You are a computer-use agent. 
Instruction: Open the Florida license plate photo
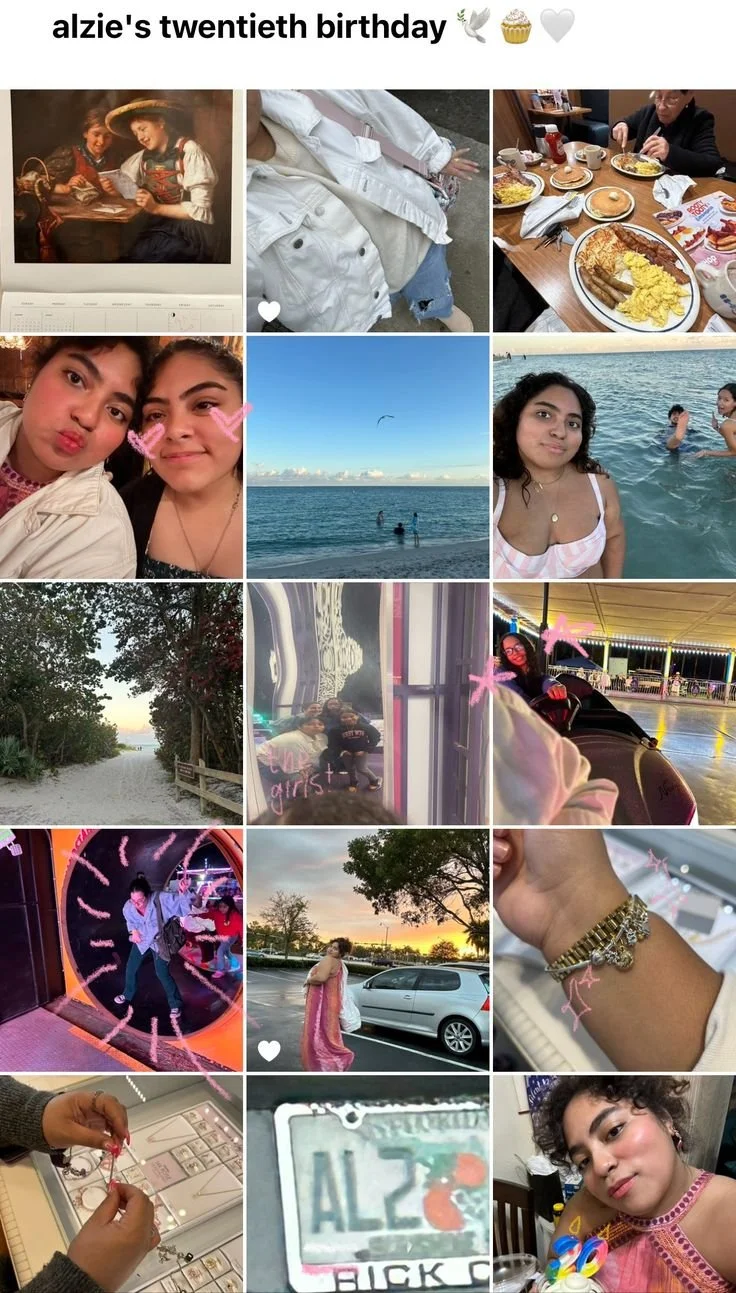coord(368,1184)
